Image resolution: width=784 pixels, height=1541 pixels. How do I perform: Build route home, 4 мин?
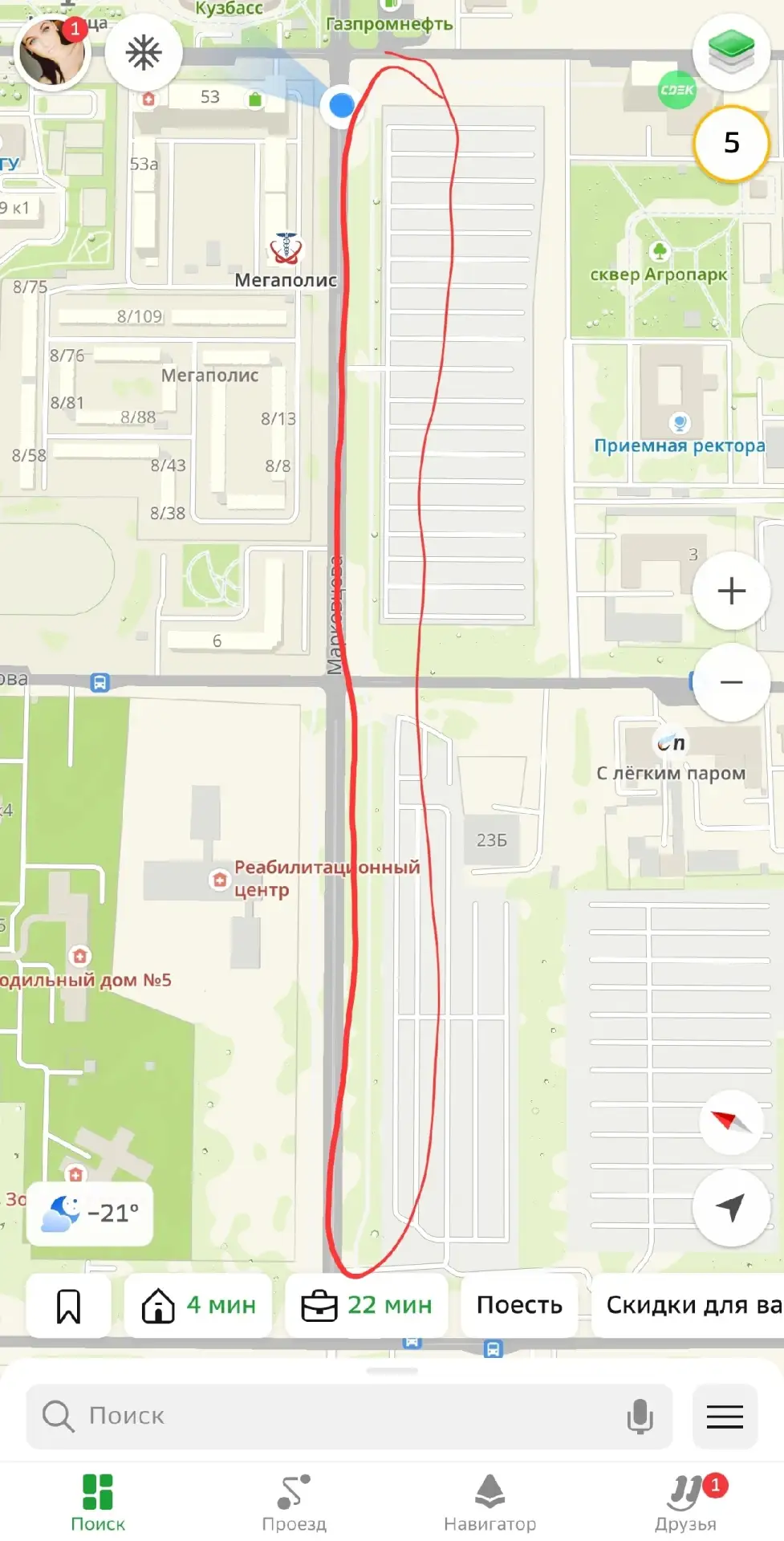coord(198,1305)
